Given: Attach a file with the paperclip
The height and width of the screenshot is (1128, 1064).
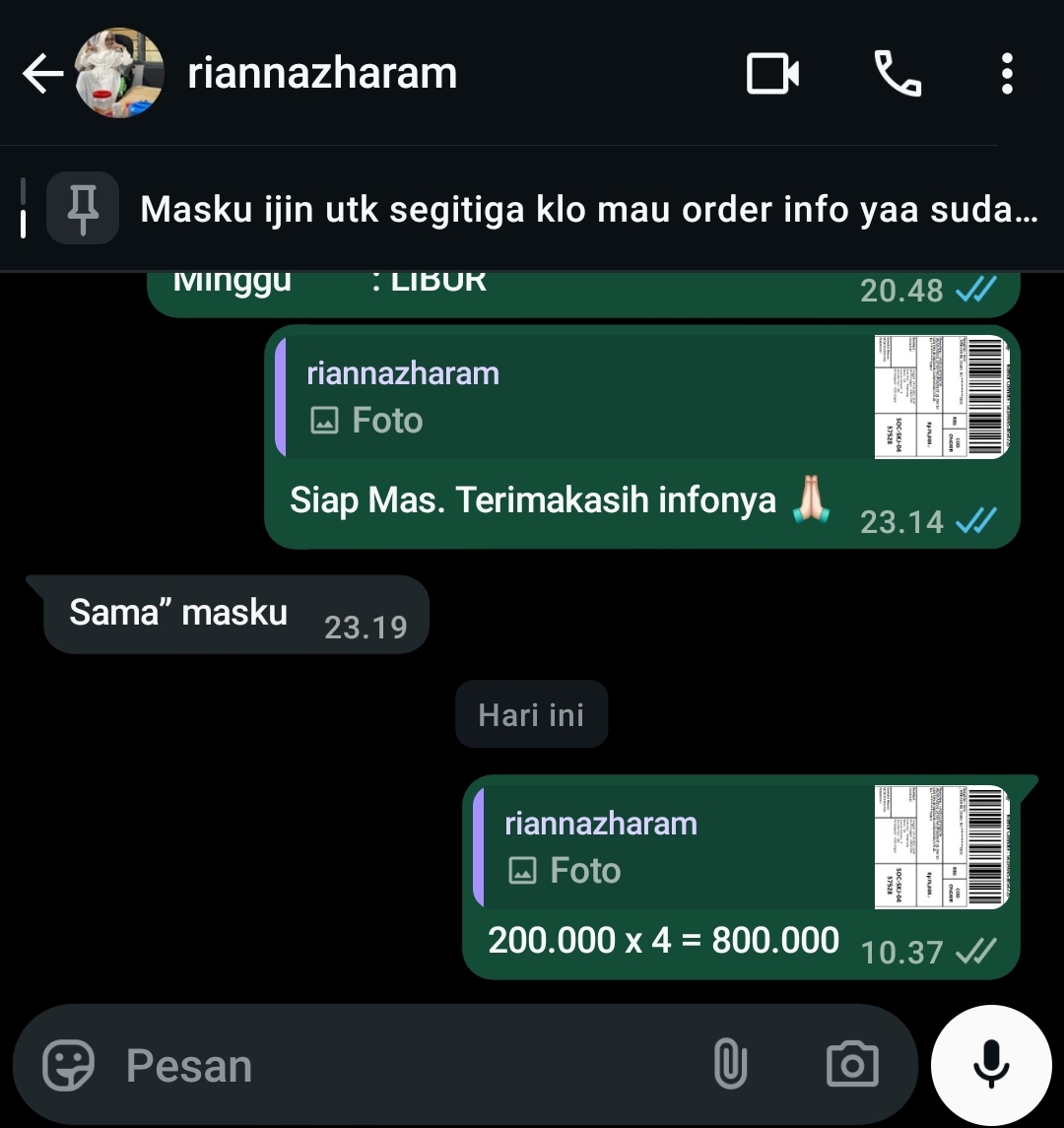Looking at the screenshot, I should tap(730, 1065).
